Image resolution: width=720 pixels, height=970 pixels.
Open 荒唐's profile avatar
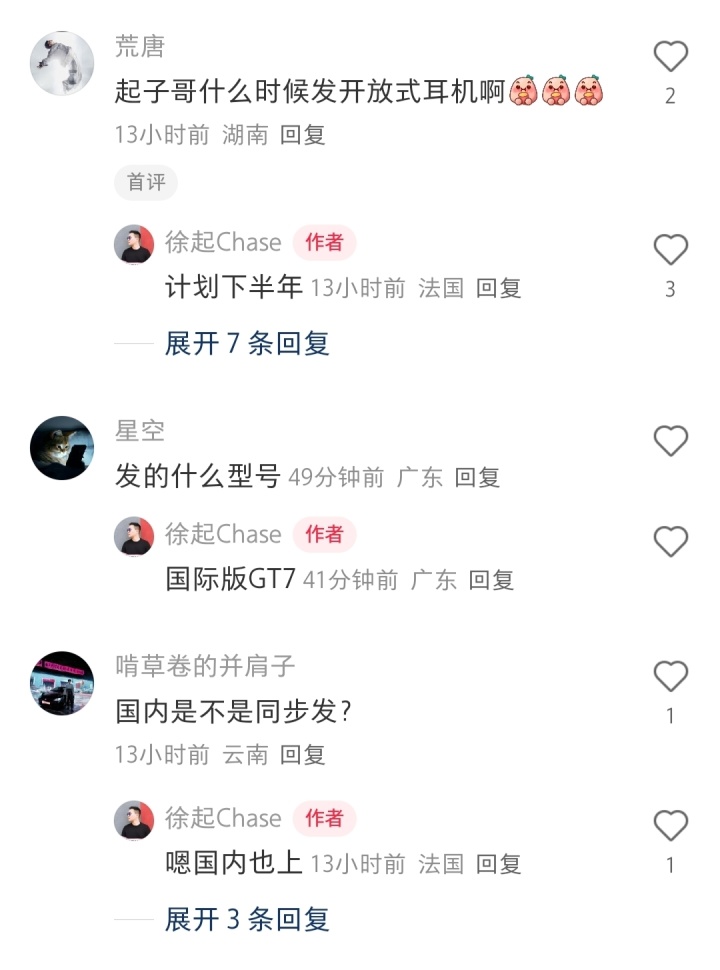pos(62,63)
